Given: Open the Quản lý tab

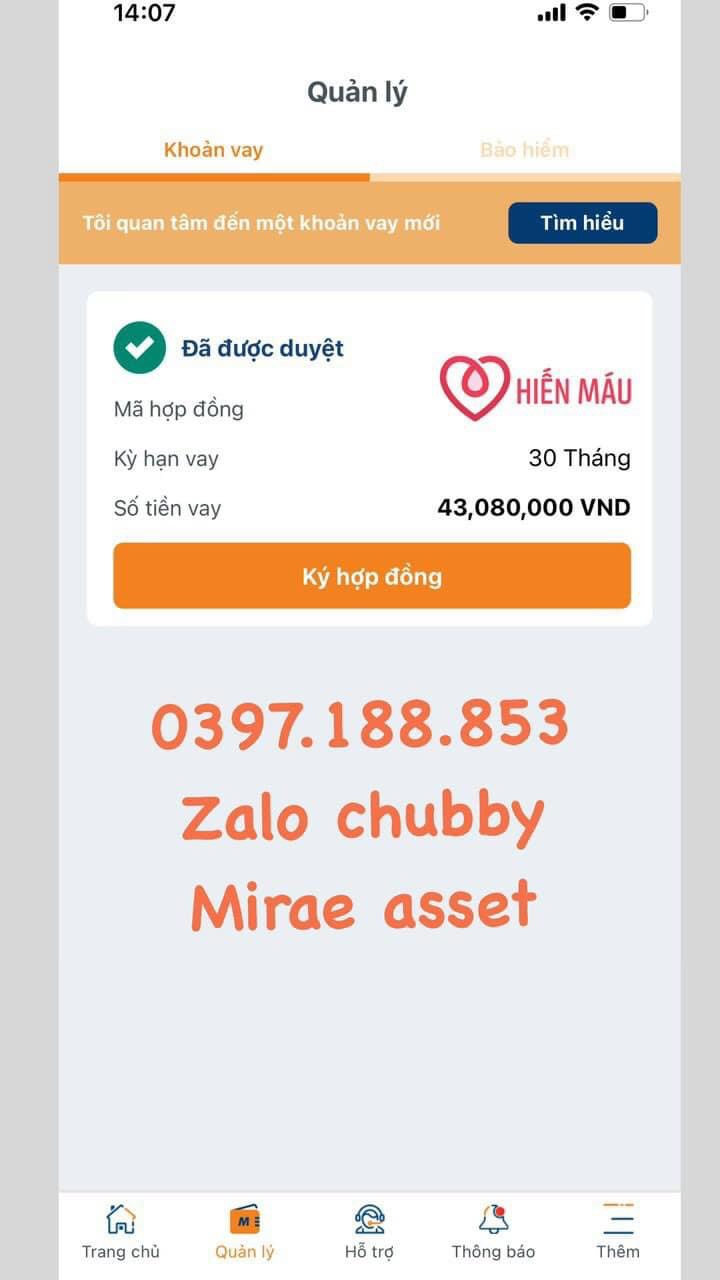Looking at the screenshot, I should click(x=245, y=1231).
